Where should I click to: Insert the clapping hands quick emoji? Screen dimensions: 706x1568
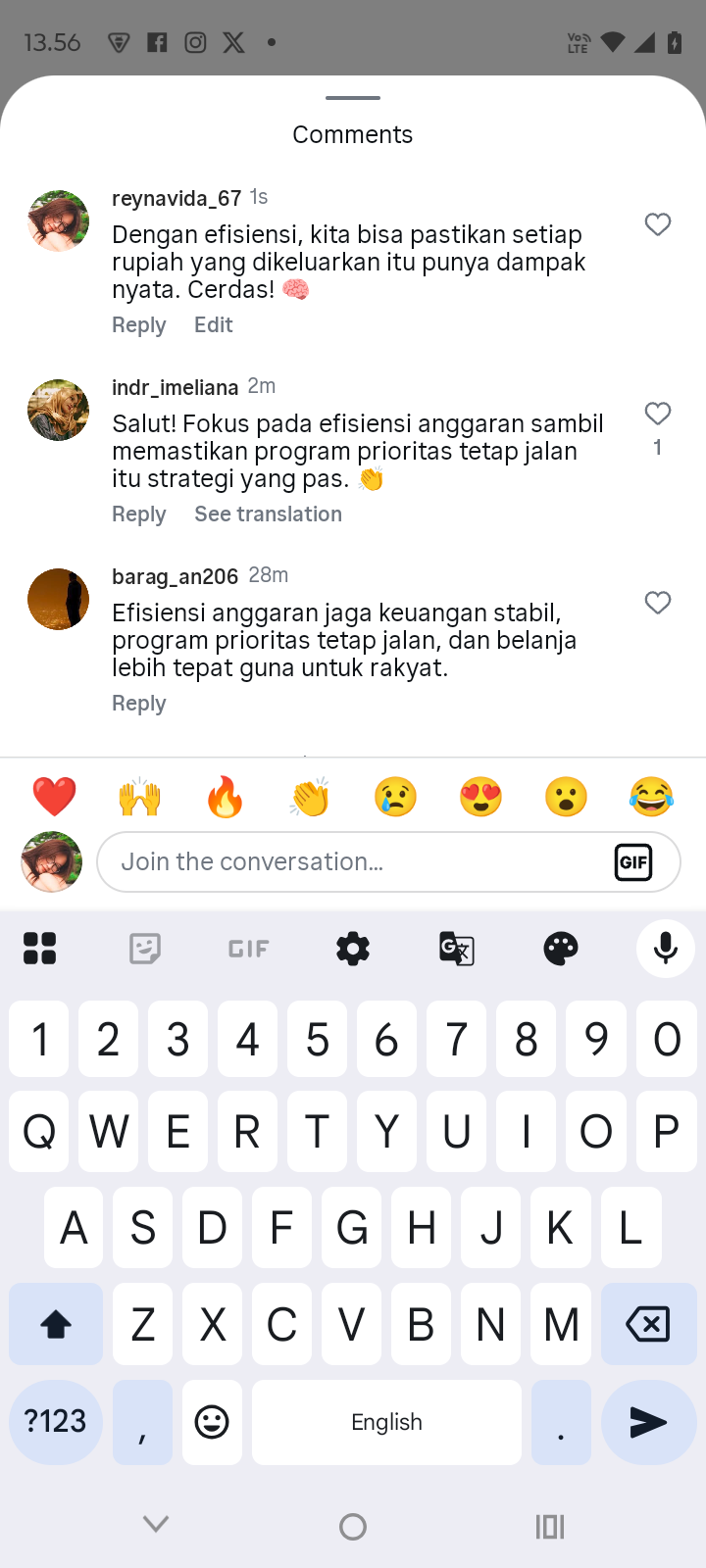click(x=310, y=797)
